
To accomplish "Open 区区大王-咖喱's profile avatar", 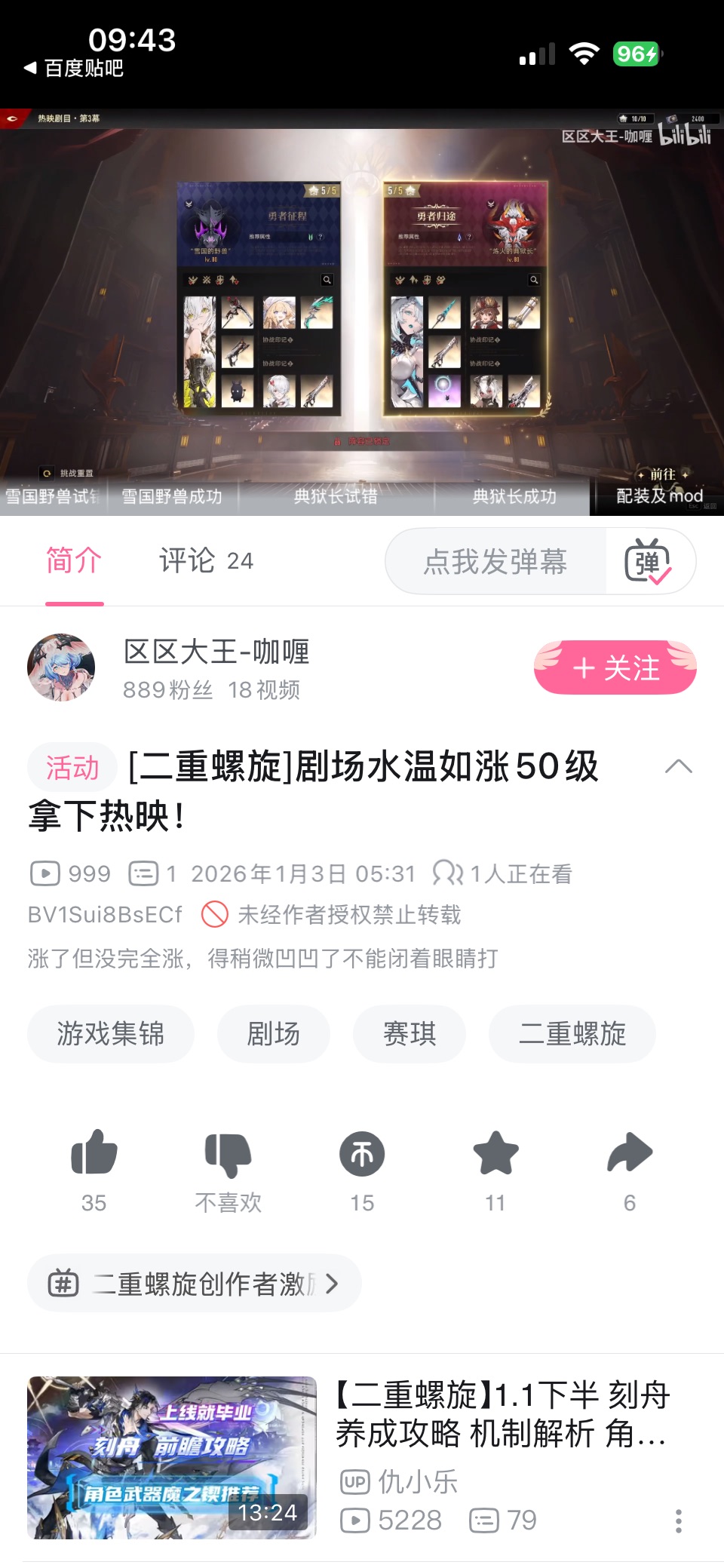I will [x=61, y=667].
